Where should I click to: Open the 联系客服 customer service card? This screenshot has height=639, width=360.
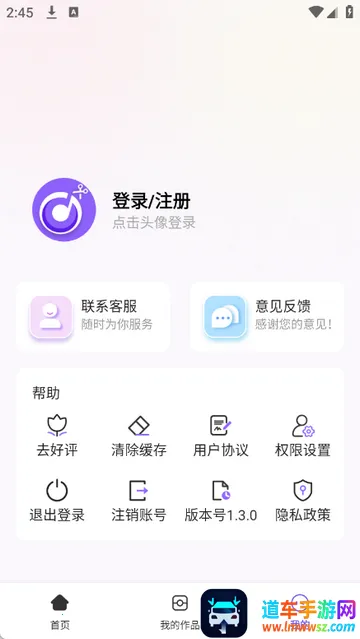(93, 317)
